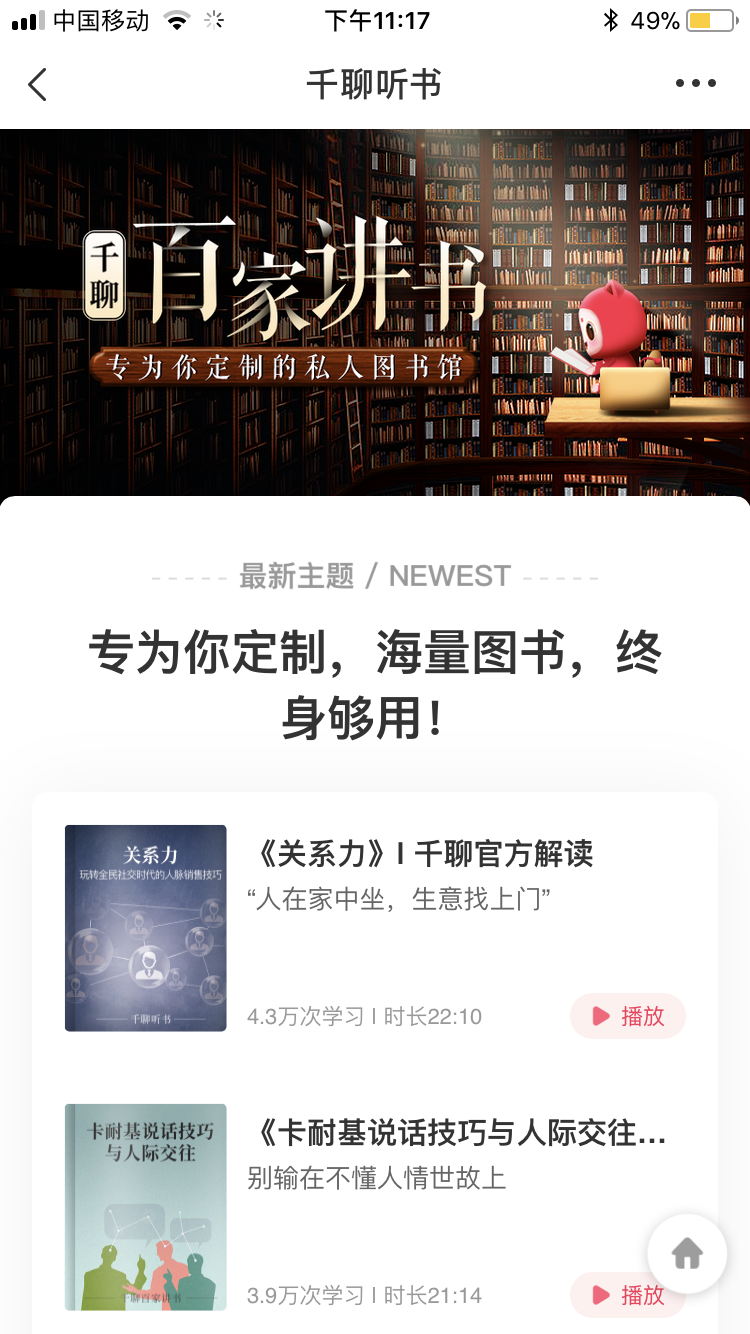
Task: Tap the 千聊听书 page title
Action: [375, 85]
